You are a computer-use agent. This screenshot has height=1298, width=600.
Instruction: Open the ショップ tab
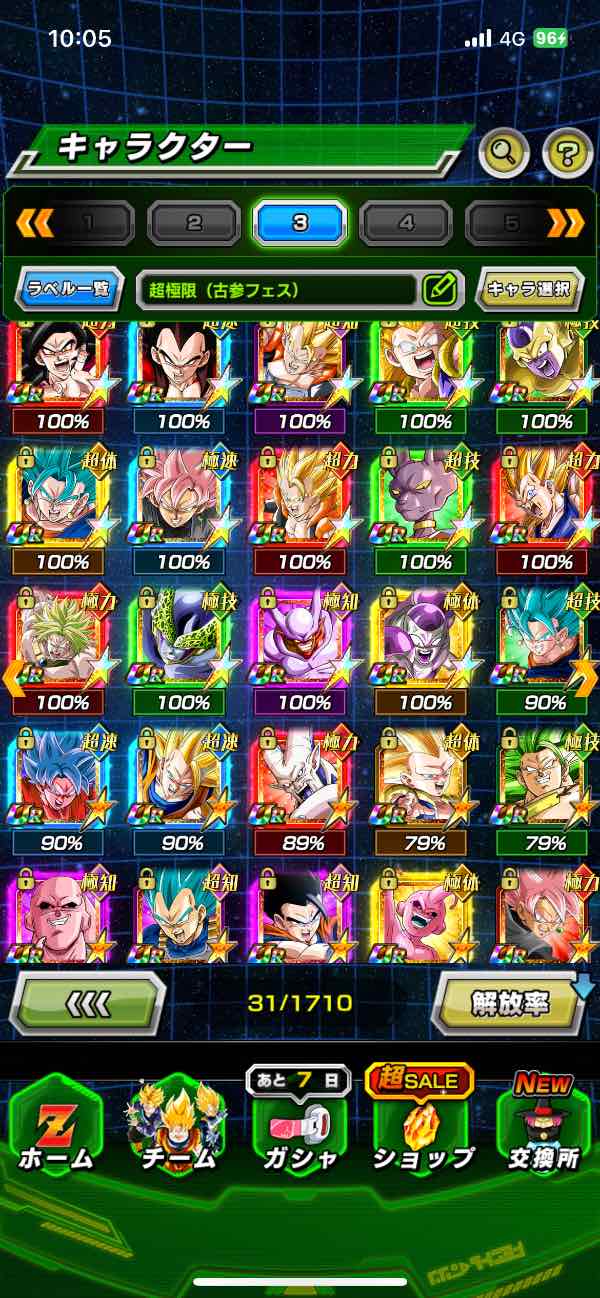(x=421, y=1125)
